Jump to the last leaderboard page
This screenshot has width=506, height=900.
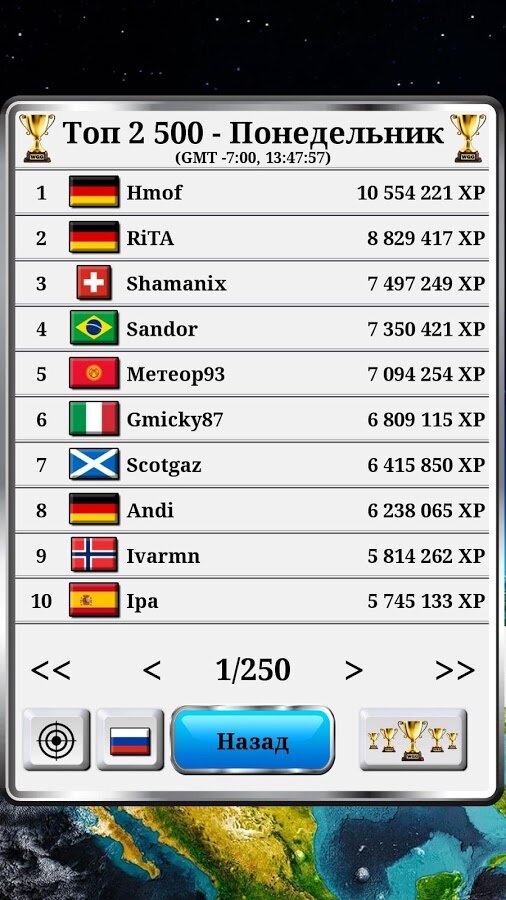[455, 670]
